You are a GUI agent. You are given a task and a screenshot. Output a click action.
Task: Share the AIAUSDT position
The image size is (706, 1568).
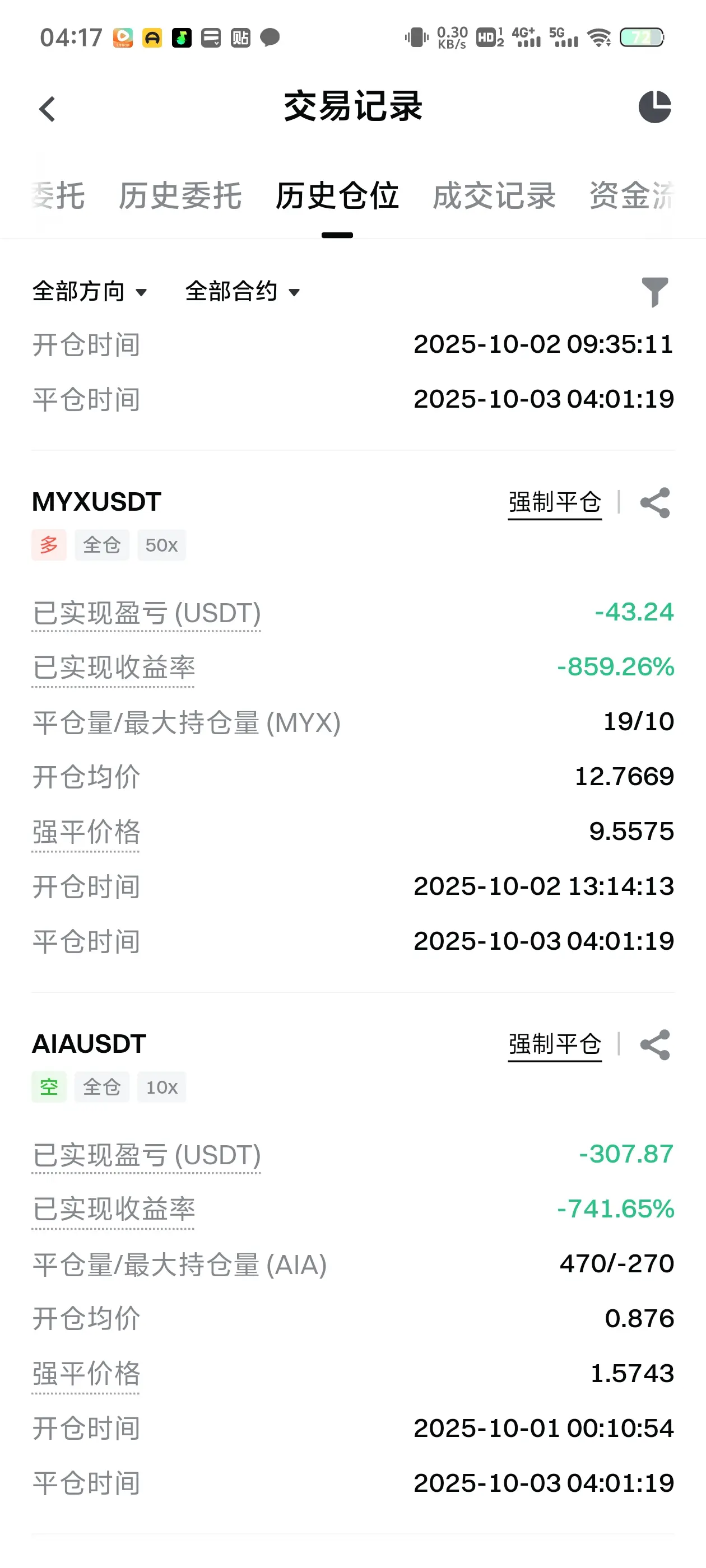pyautogui.click(x=655, y=1044)
